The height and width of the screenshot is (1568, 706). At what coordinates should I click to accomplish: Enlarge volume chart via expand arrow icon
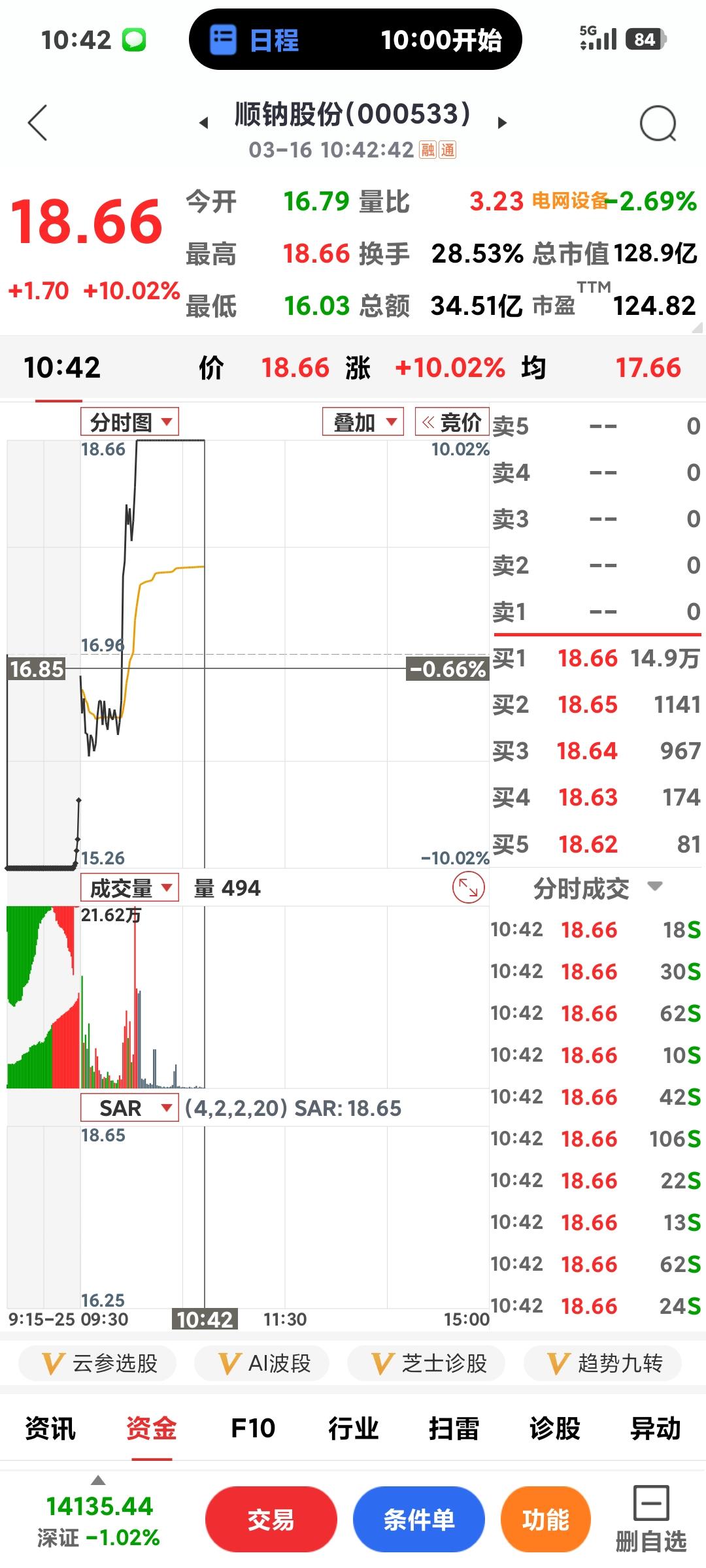tap(467, 887)
